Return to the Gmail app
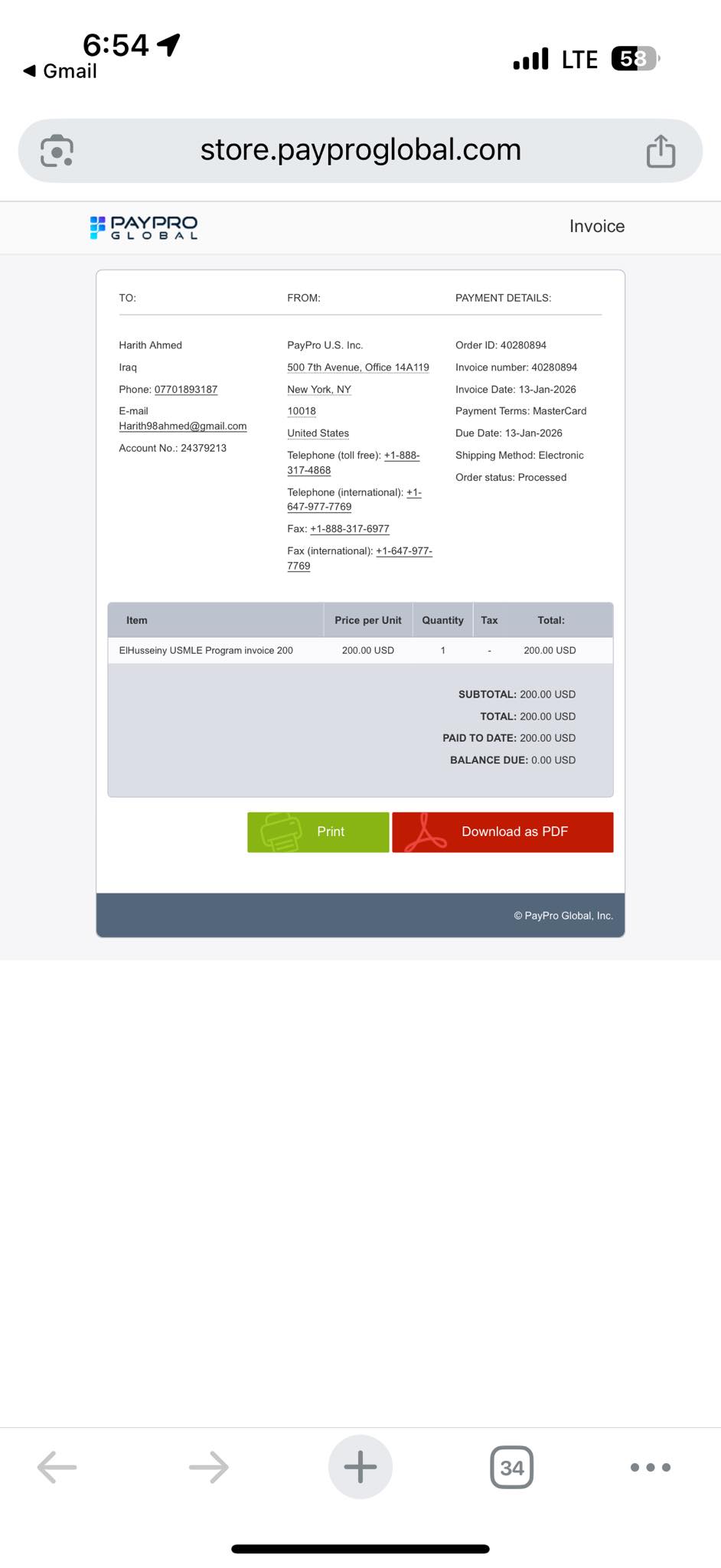The height and width of the screenshot is (1568, 721). (60, 71)
